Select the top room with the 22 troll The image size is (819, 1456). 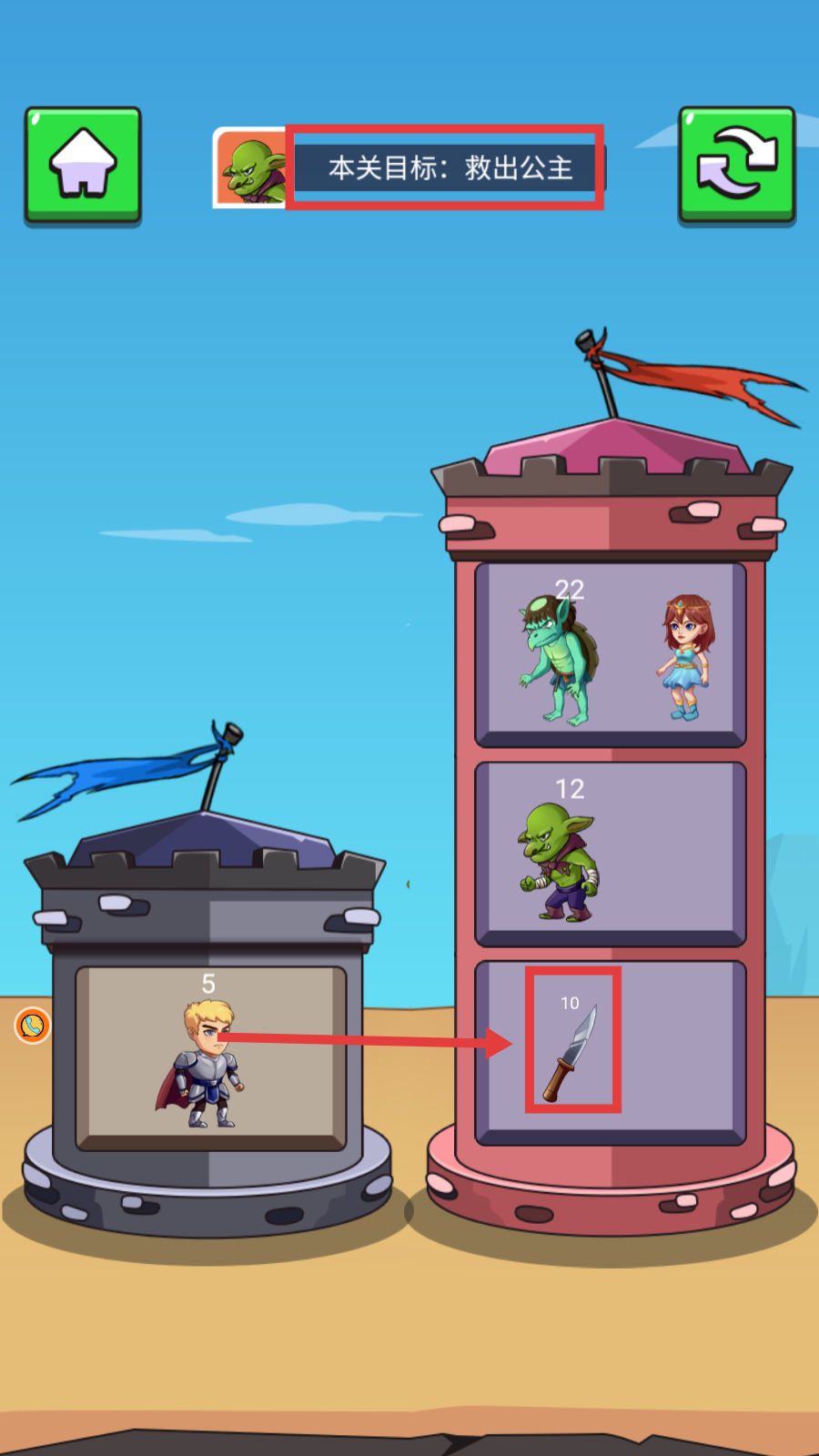click(610, 653)
